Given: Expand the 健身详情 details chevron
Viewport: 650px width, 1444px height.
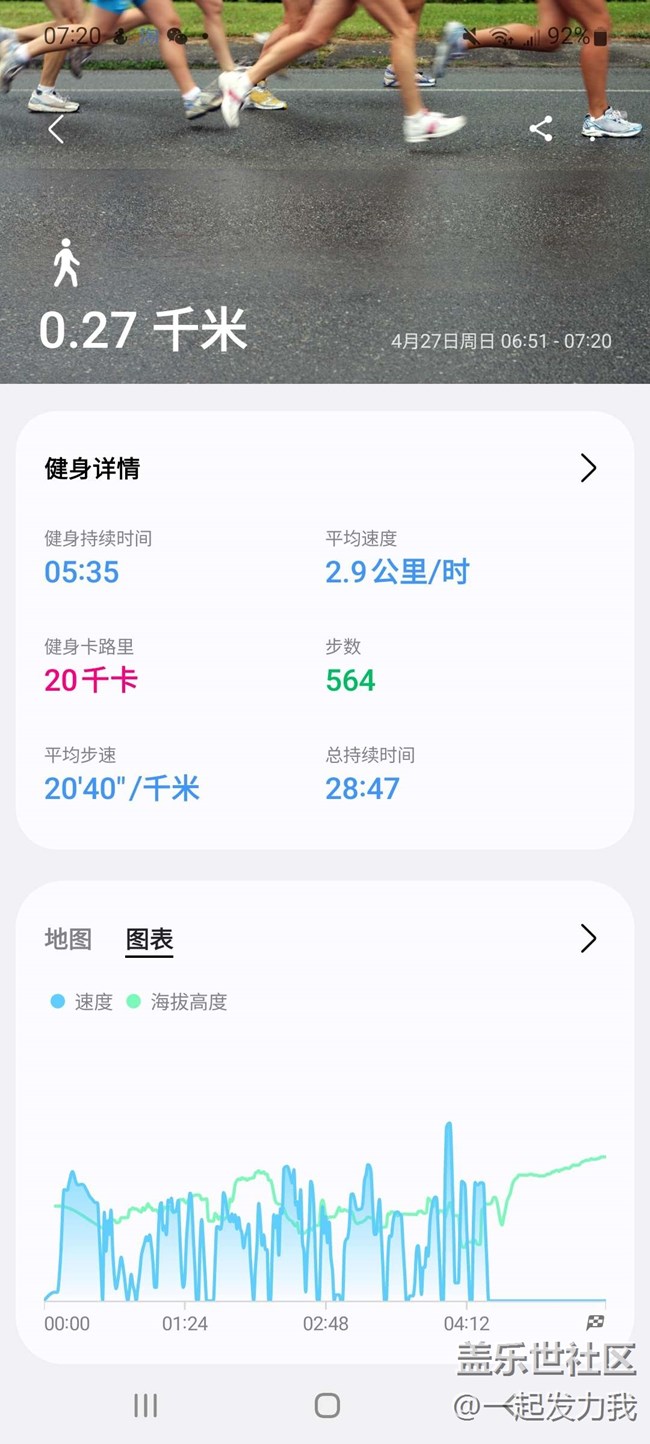Looking at the screenshot, I should point(588,468).
